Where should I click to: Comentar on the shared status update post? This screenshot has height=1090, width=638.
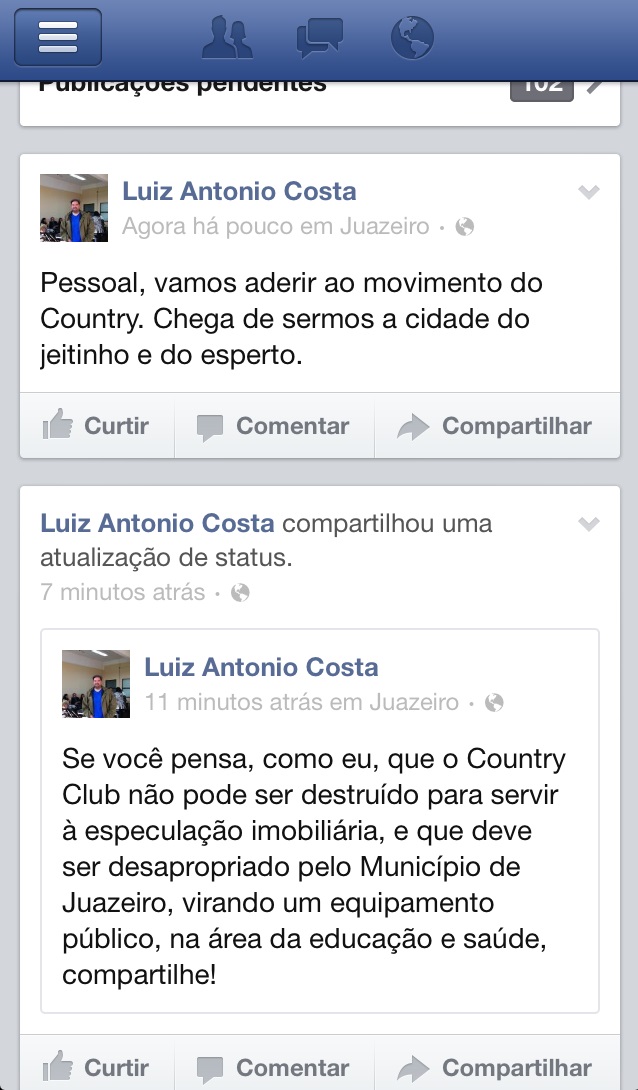pos(274,1068)
